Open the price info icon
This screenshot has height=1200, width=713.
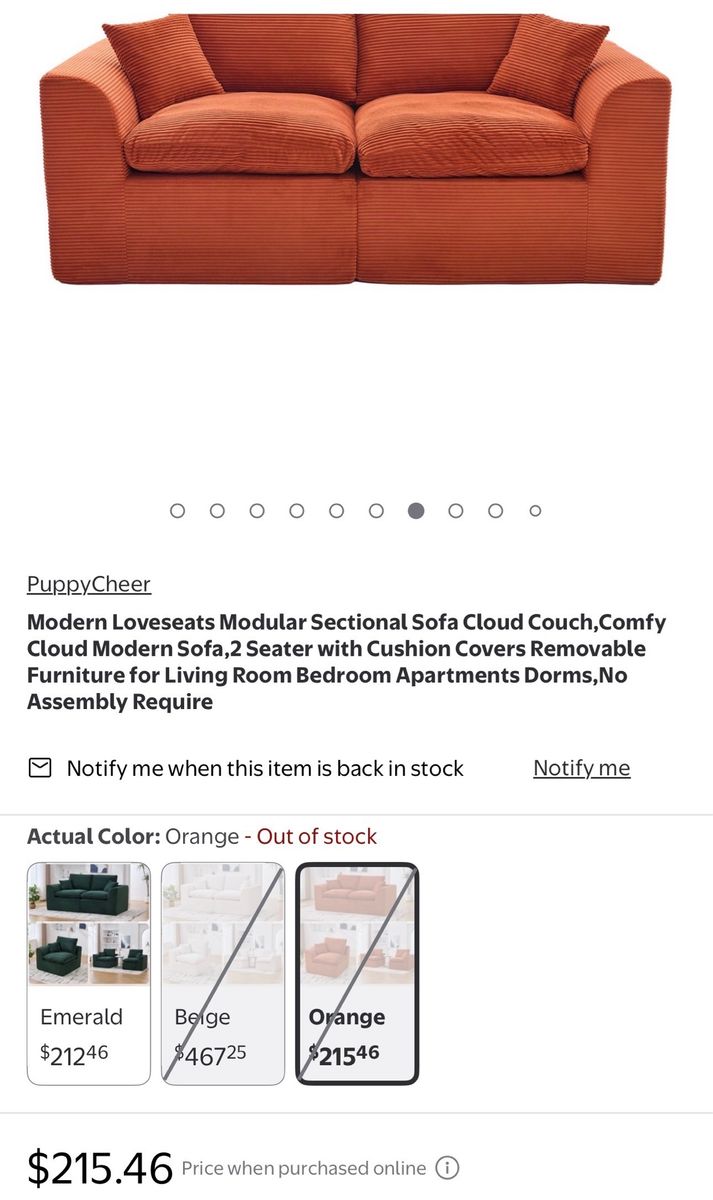point(448,1168)
